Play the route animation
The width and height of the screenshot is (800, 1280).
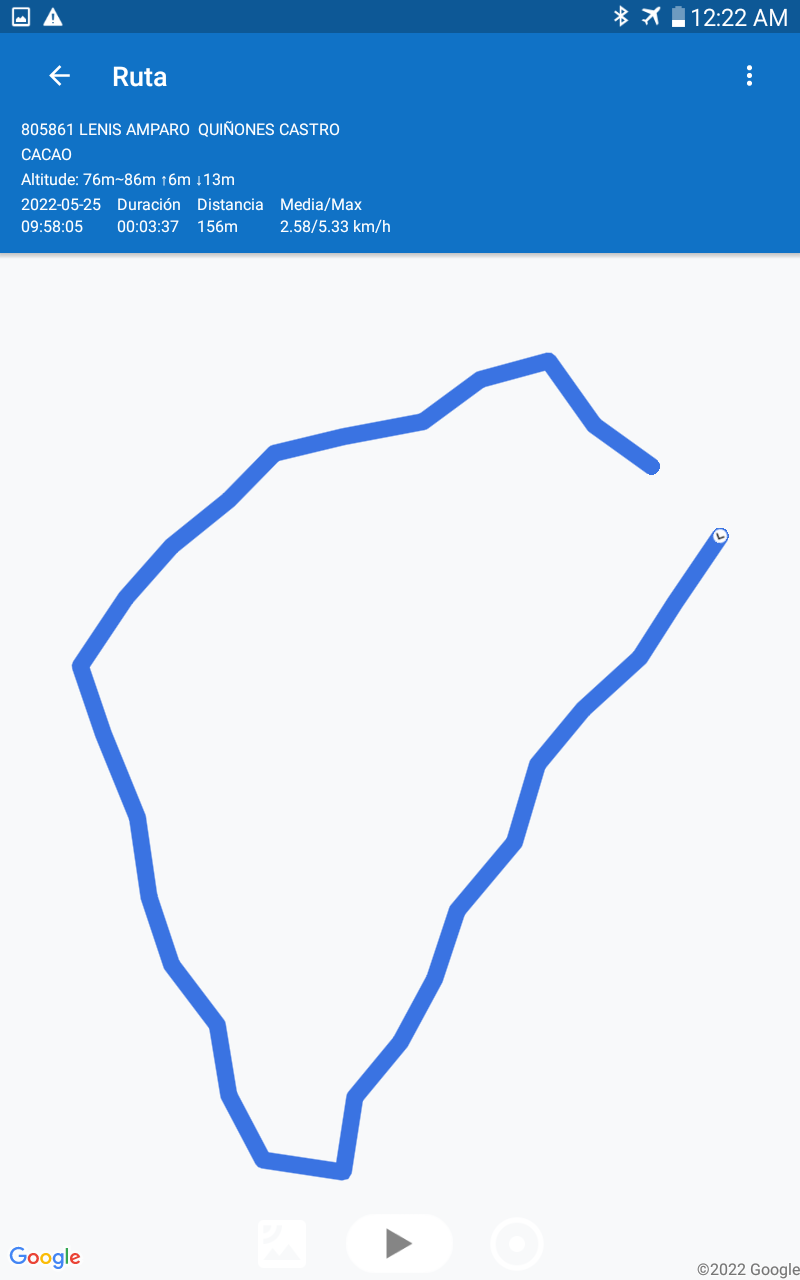[399, 1243]
